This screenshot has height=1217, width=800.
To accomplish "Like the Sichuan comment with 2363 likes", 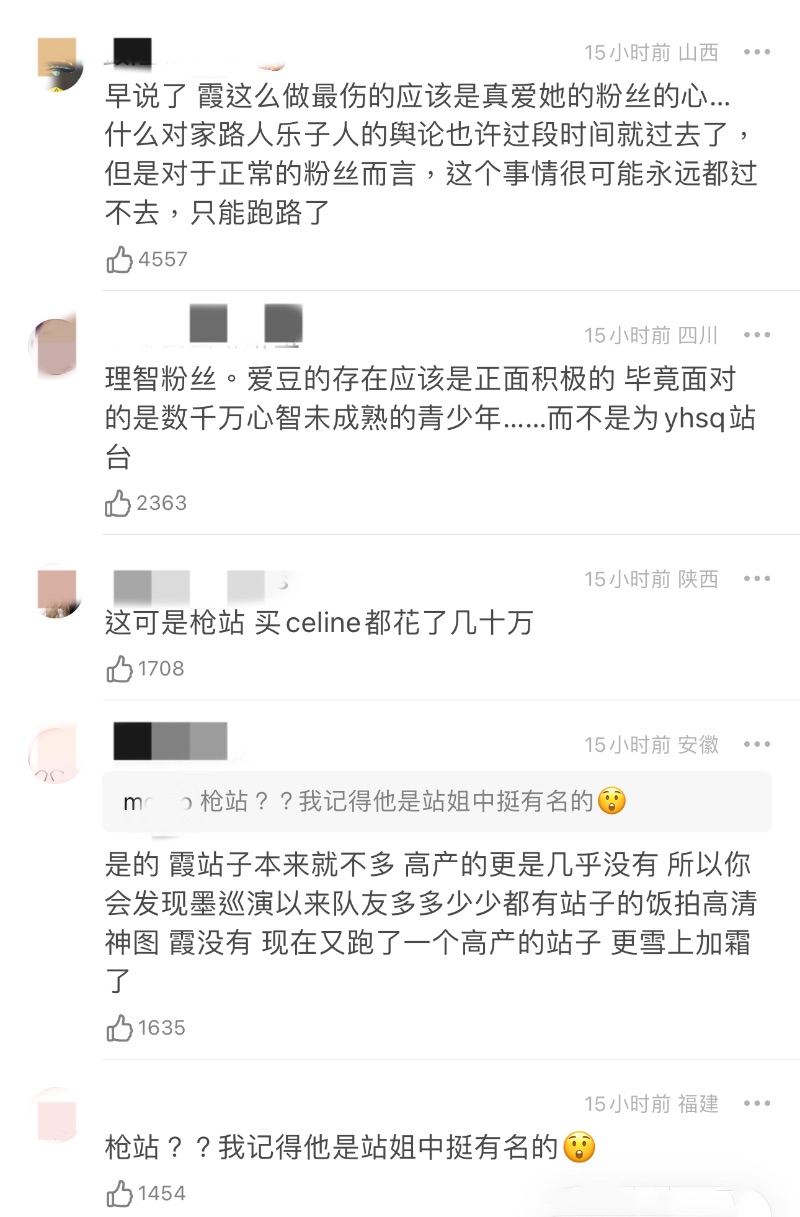I will coord(119,503).
